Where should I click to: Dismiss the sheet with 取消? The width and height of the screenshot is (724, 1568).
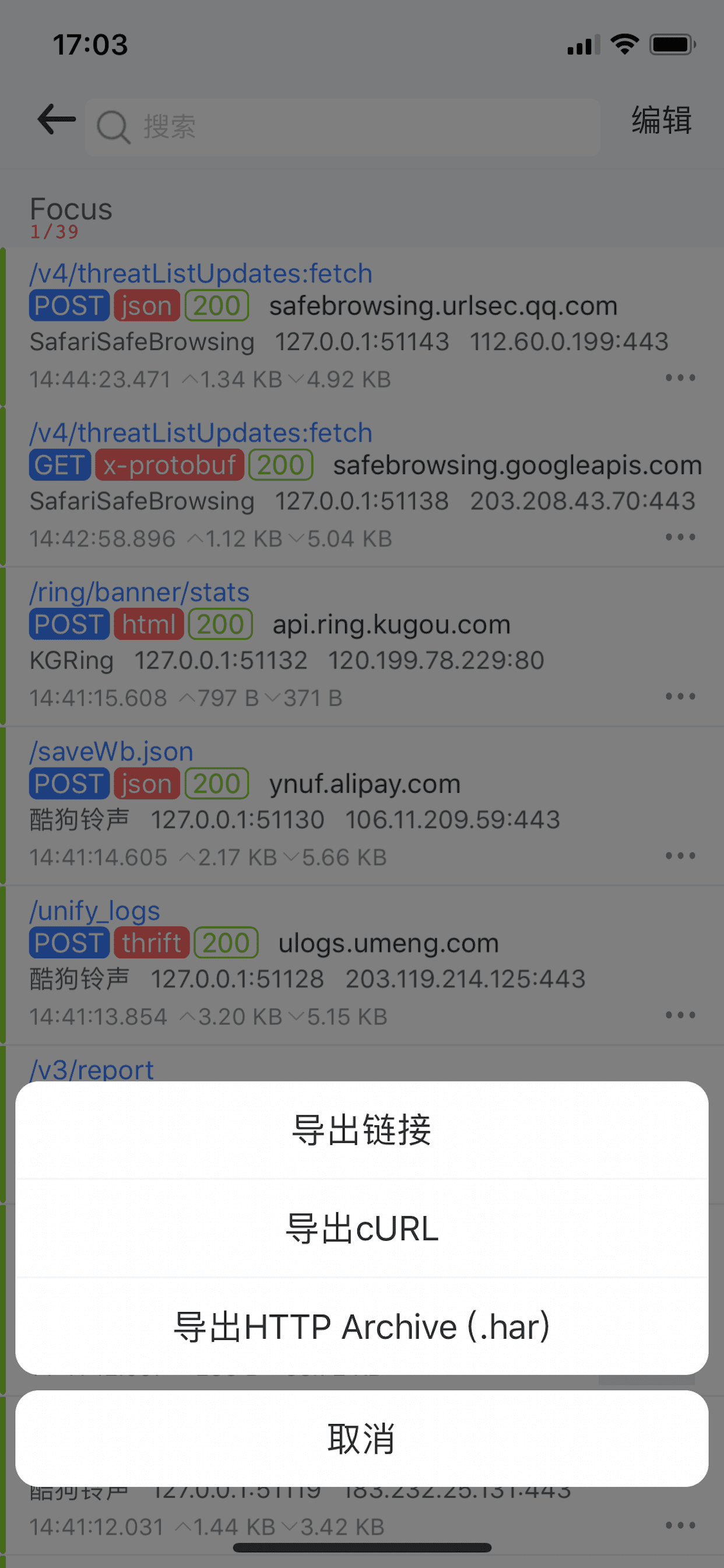point(361,1438)
